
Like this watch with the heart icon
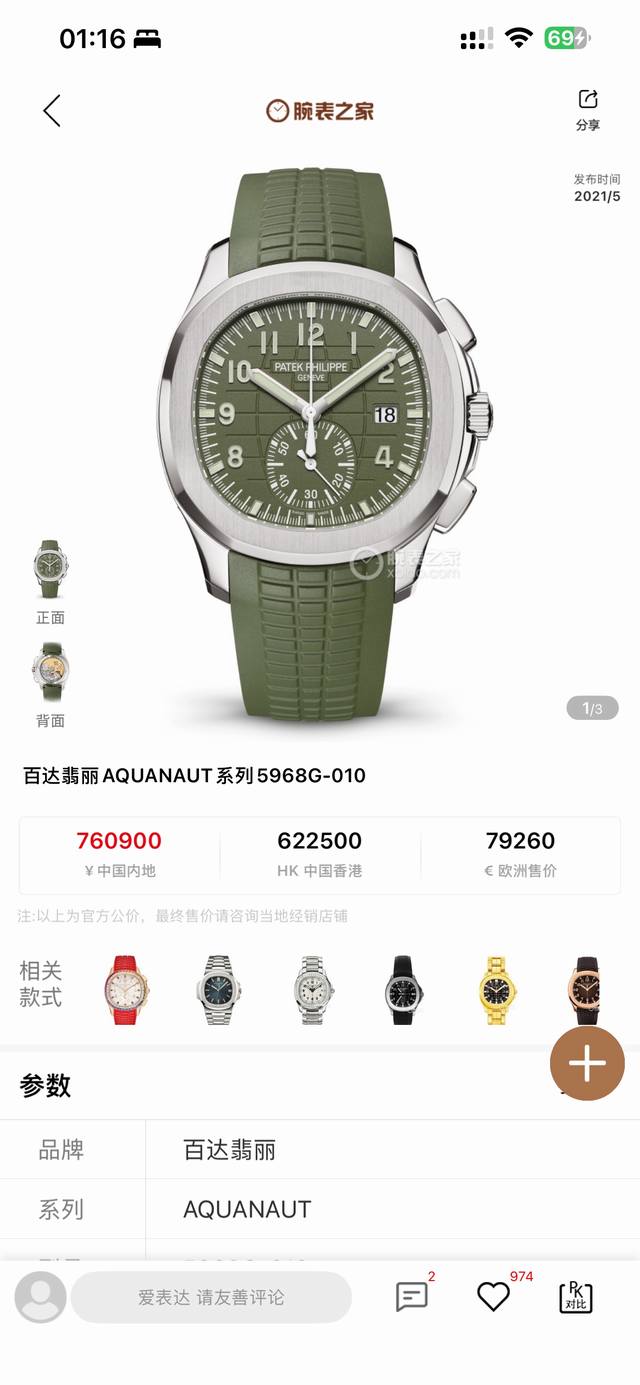coord(493,1297)
